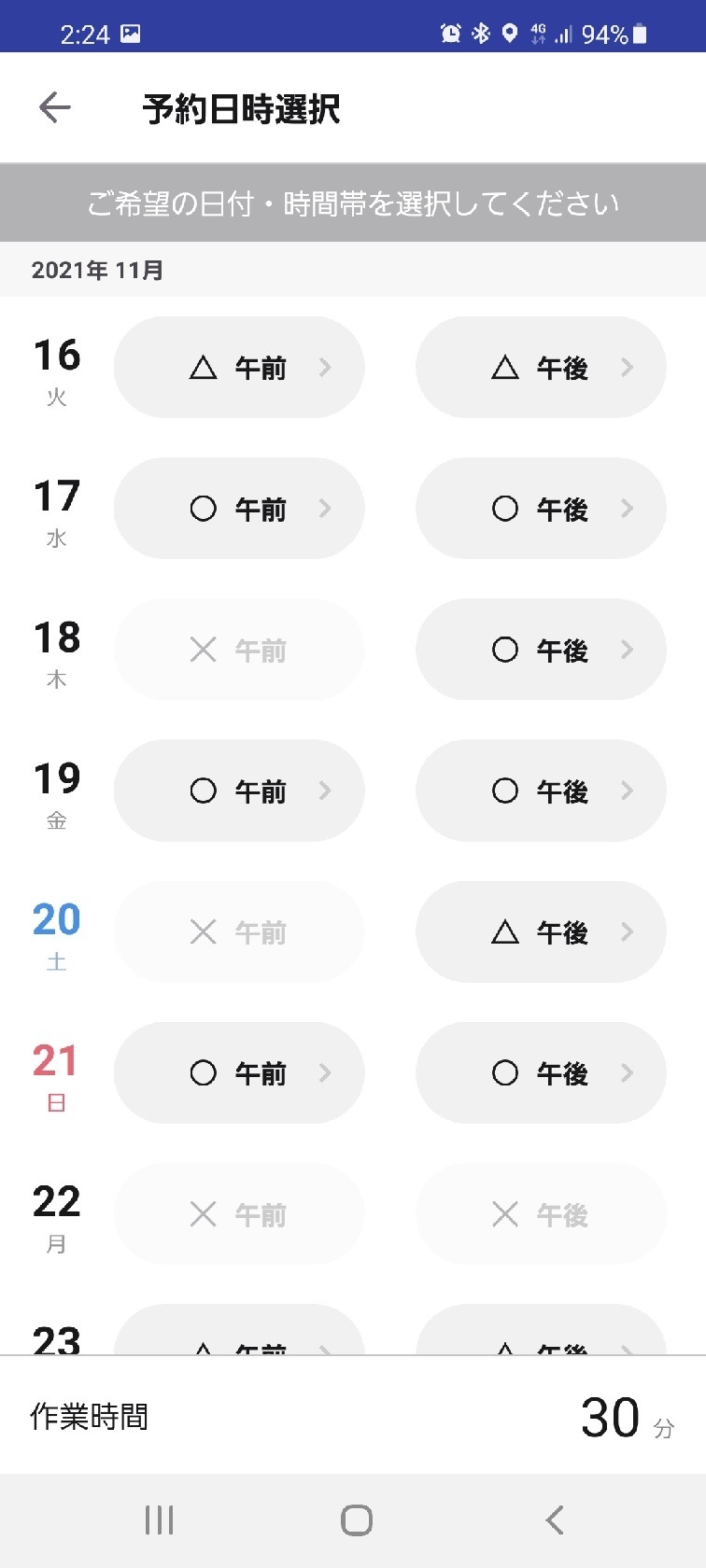
Task: Book 午後 for Friday the 19th
Action: (541, 791)
